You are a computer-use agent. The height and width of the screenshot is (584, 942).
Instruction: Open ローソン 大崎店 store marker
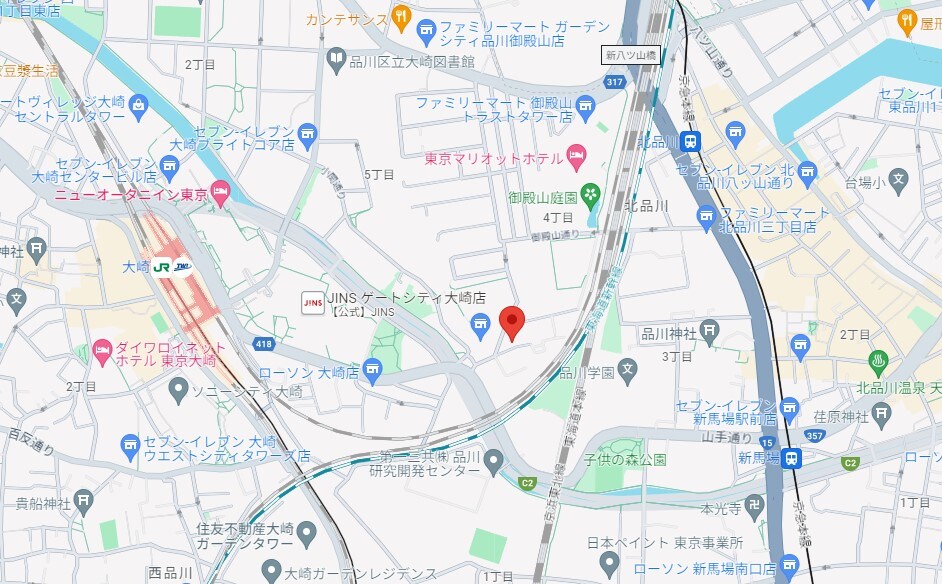[x=373, y=373]
